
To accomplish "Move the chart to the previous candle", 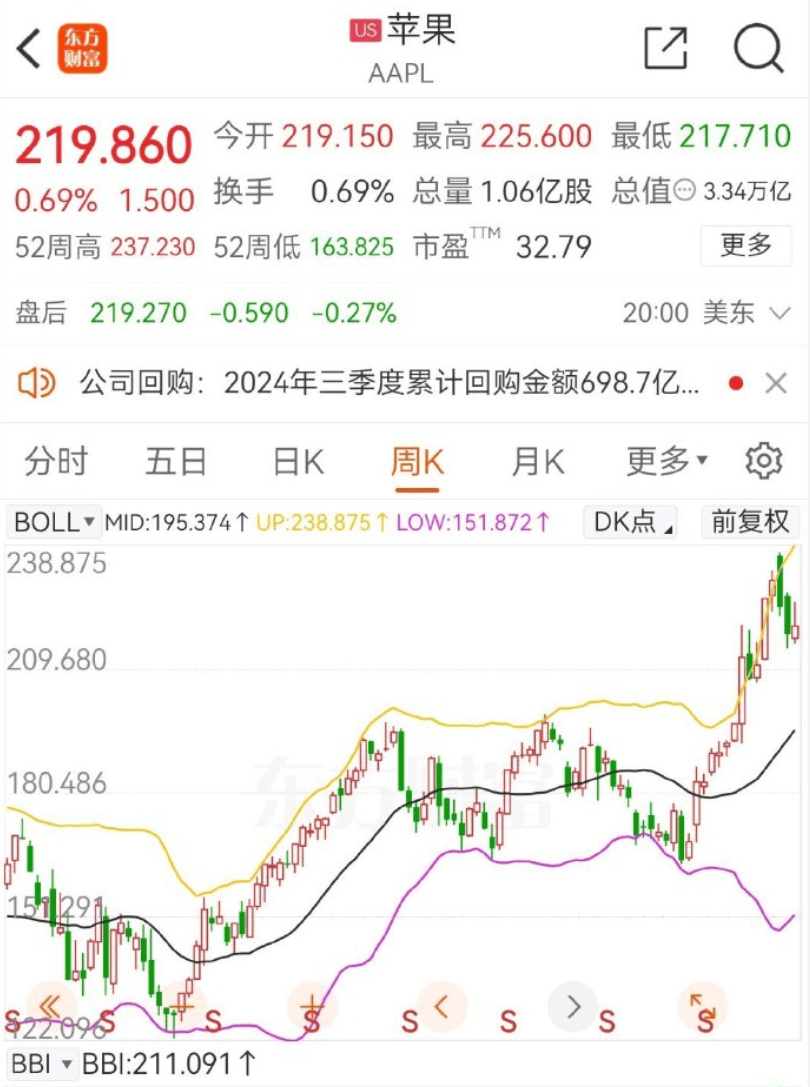I will tap(443, 1006).
